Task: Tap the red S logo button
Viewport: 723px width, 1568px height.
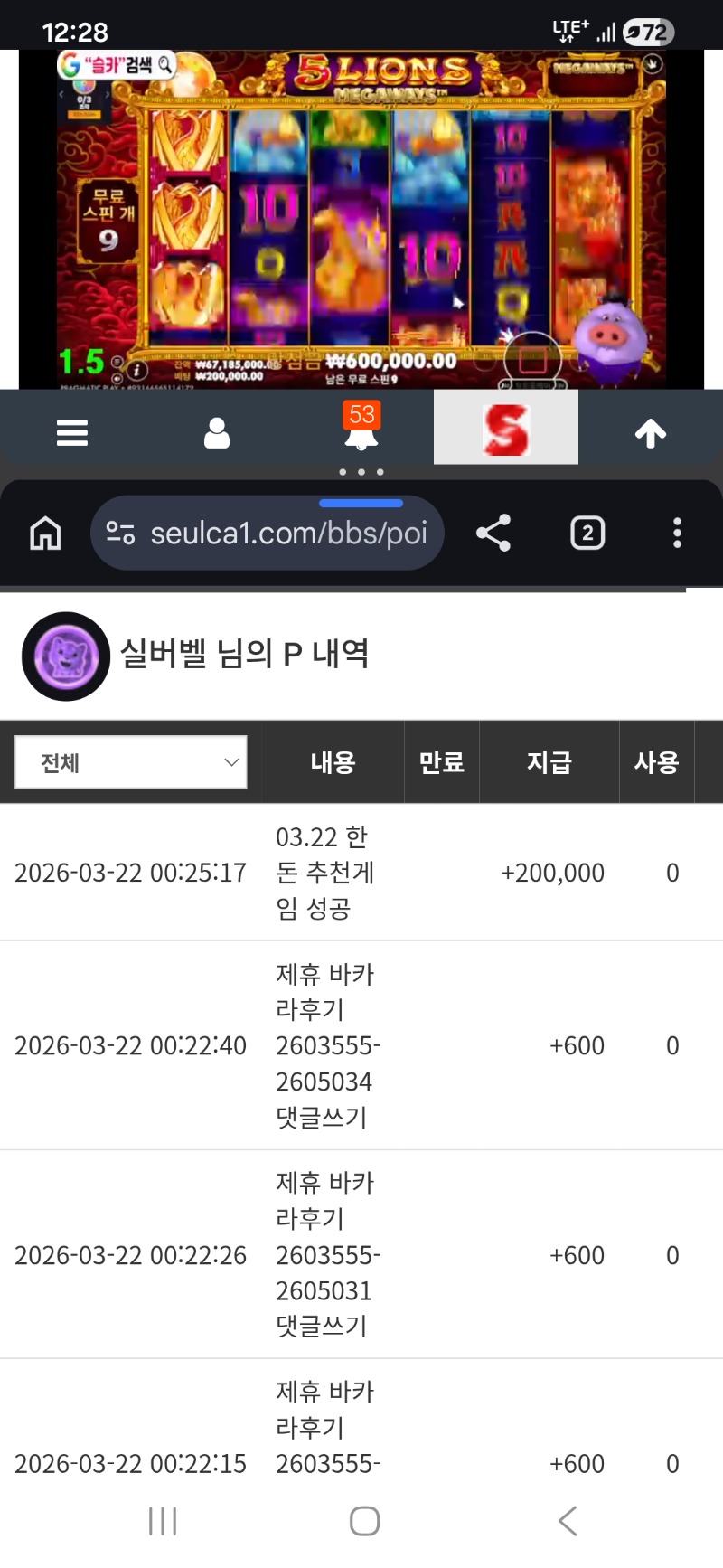Action: pyautogui.click(x=505, y=429)
